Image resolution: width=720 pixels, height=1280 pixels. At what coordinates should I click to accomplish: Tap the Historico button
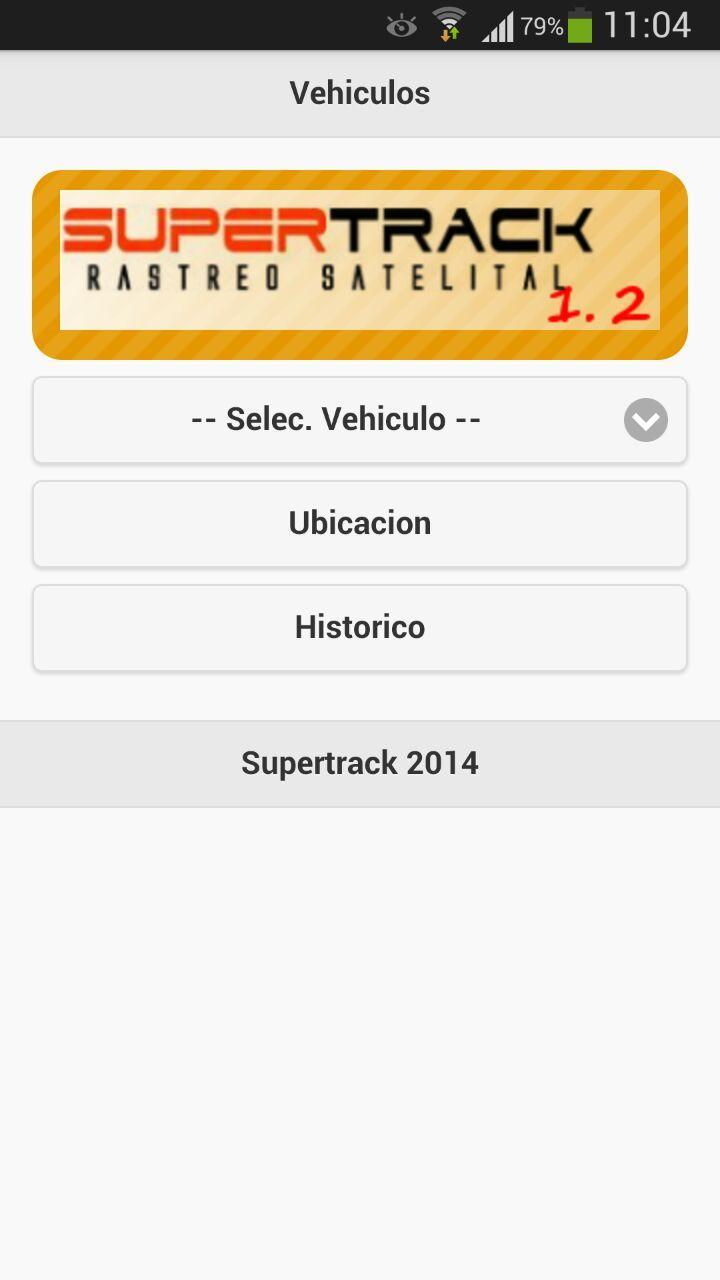pyautogui.click(x=360, y=627)
